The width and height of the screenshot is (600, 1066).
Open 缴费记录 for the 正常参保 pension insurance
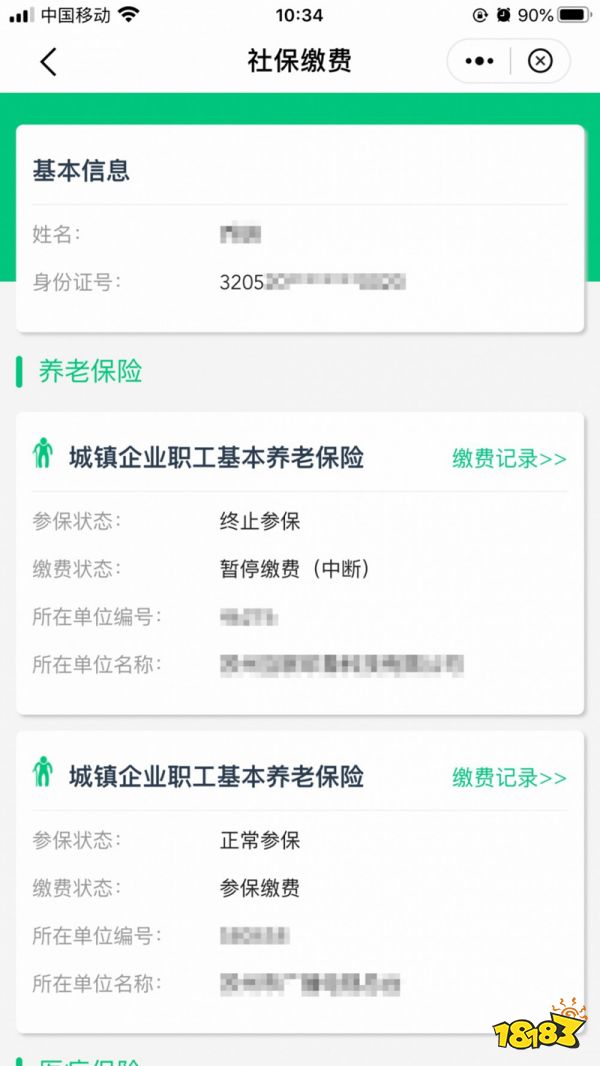tap(509, 777)
